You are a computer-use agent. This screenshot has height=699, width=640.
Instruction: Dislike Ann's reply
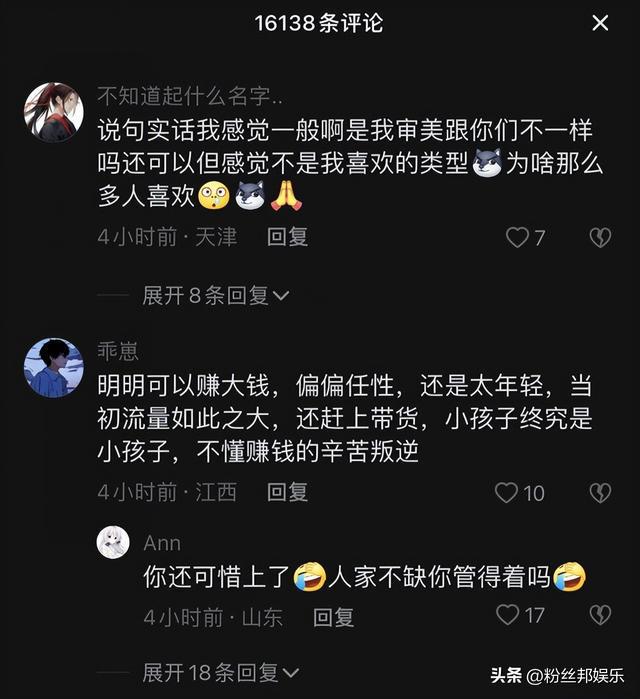click(599, 615)
